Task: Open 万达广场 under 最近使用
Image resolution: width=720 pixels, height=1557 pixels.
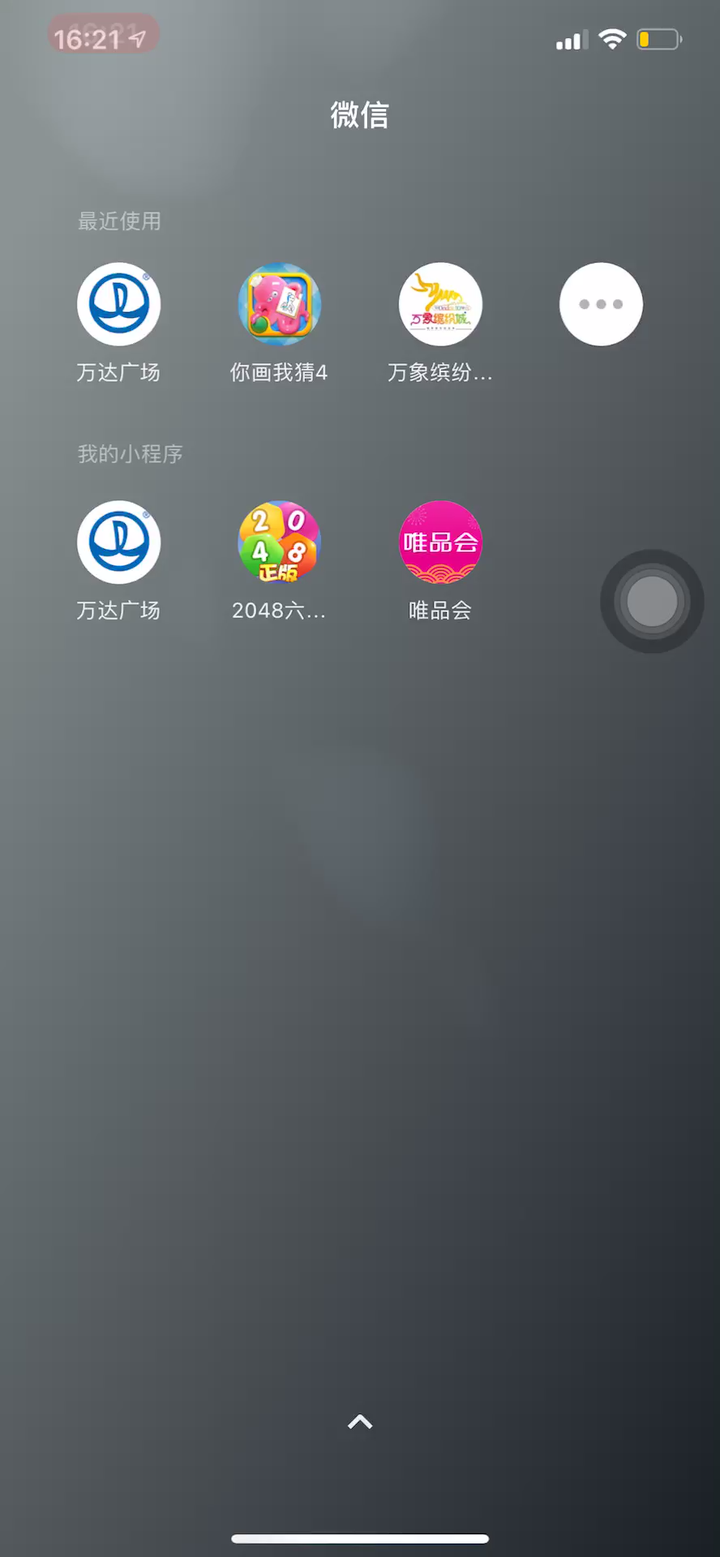Action: coord(119,304)
